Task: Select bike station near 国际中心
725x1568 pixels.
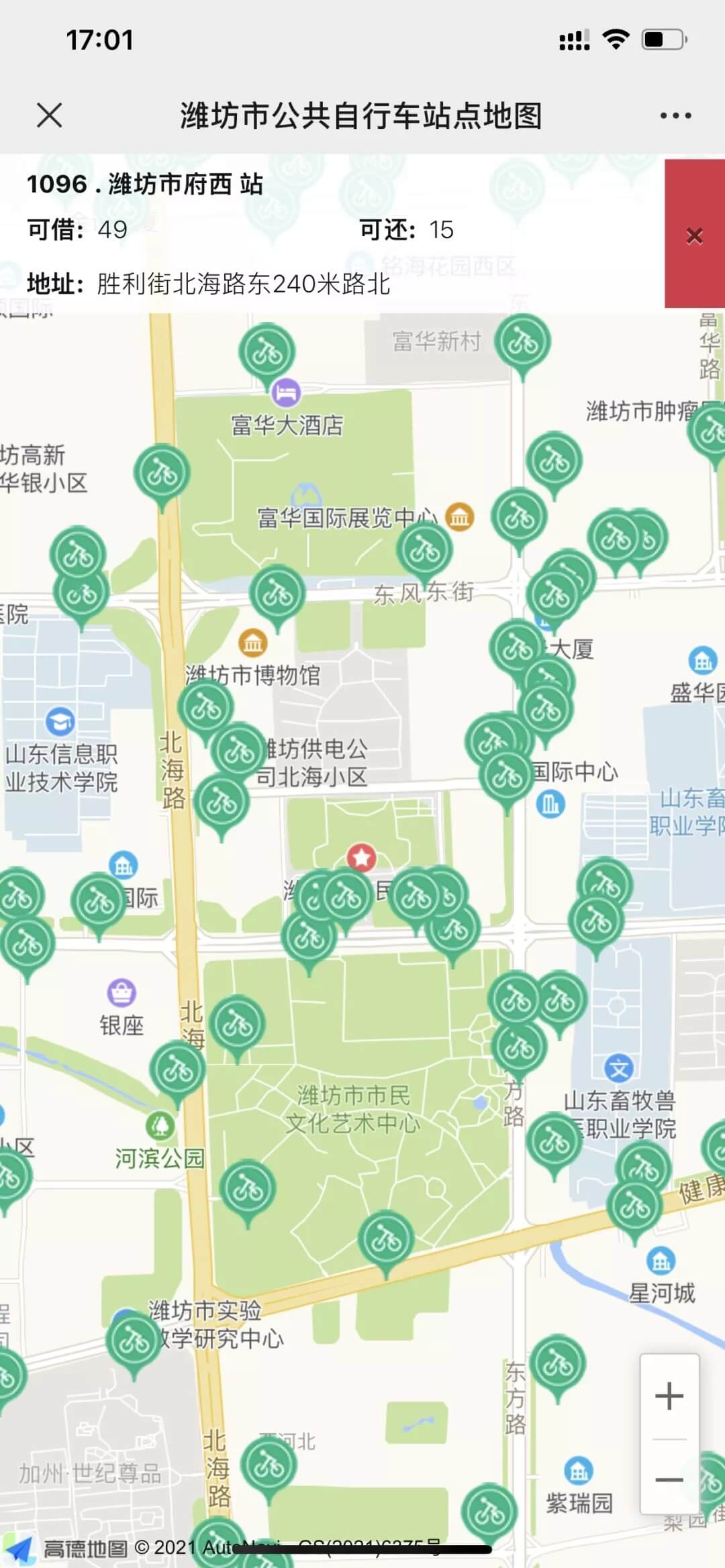Action: [x=507, y=776]
